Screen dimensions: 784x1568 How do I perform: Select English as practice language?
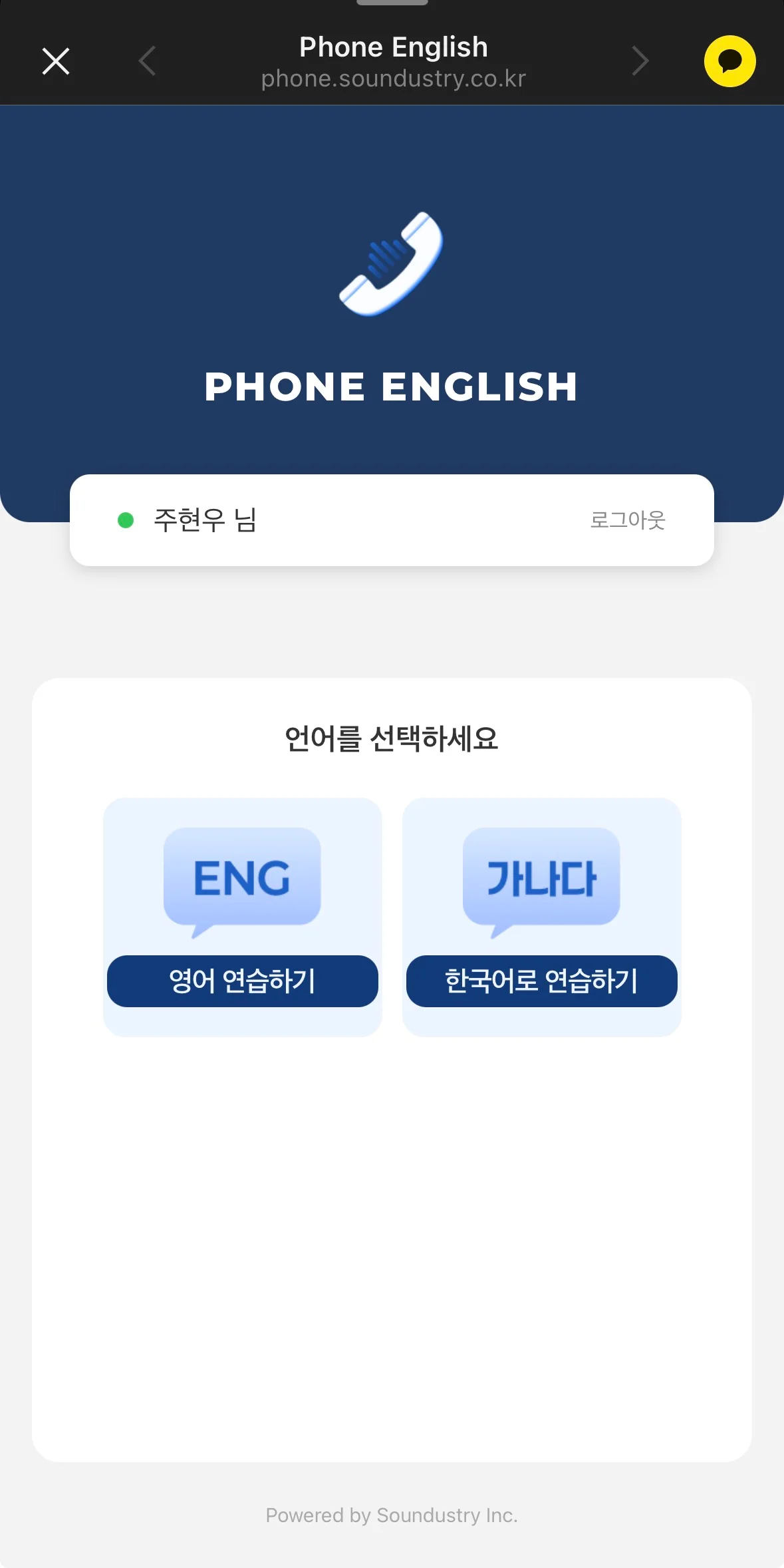pos(242,981)
